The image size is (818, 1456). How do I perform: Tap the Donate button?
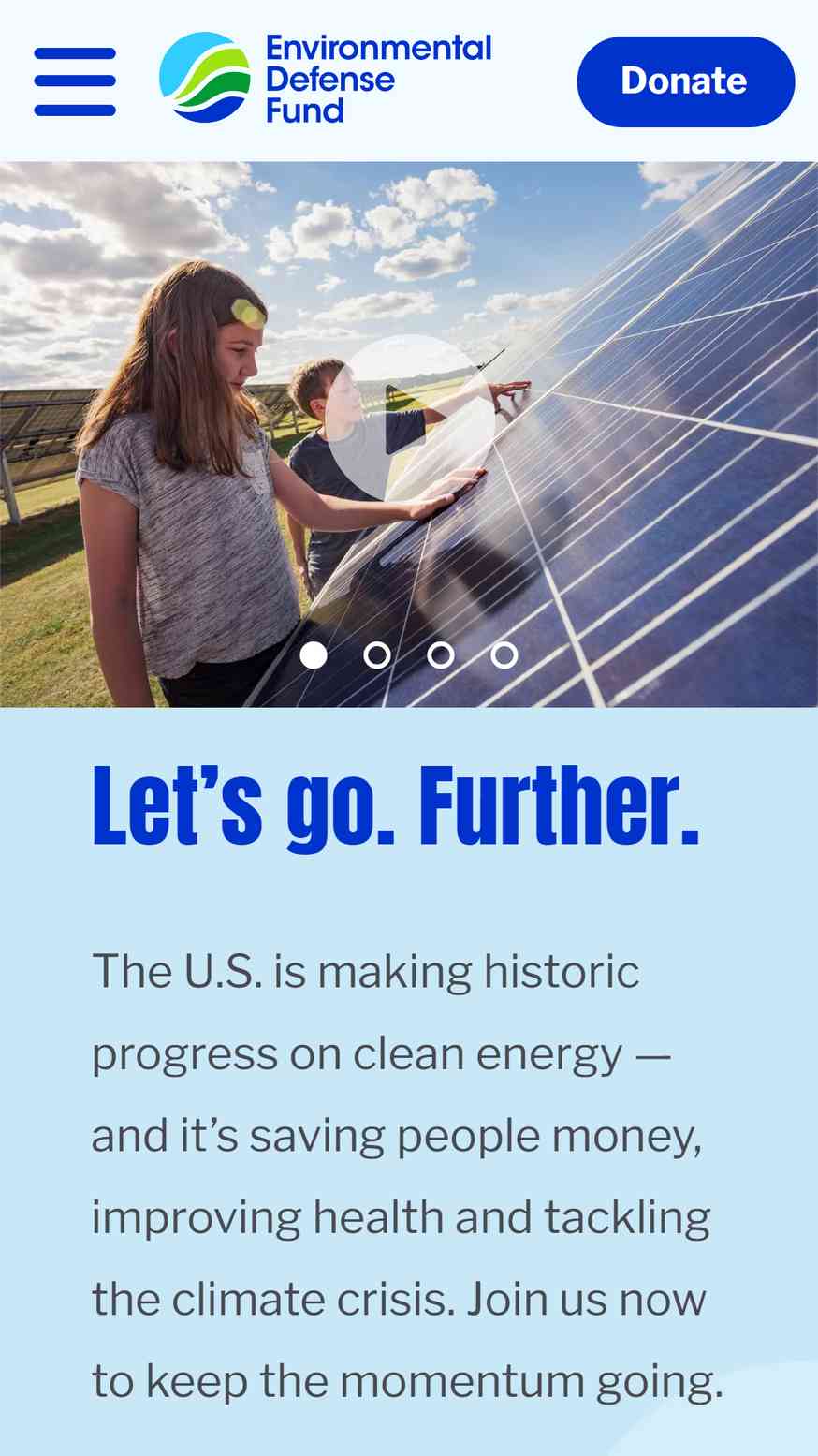[x=685, y=81]
